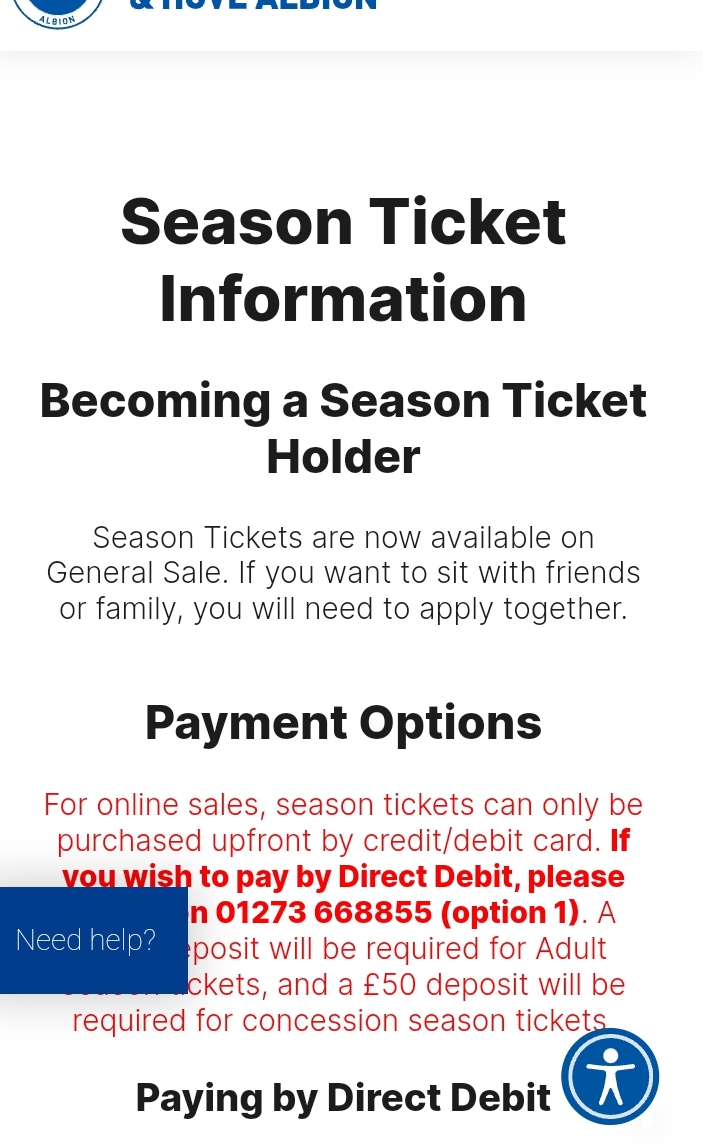Open the Need help? widget
Viewport: 703px width, 1144px height.
(x=93, y=940)
